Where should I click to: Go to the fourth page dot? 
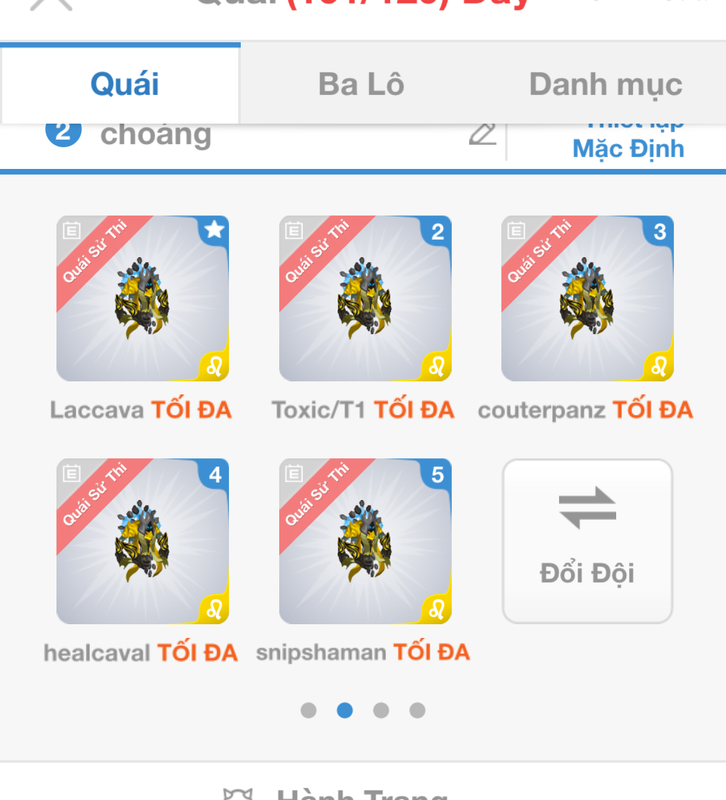[417, 710]
